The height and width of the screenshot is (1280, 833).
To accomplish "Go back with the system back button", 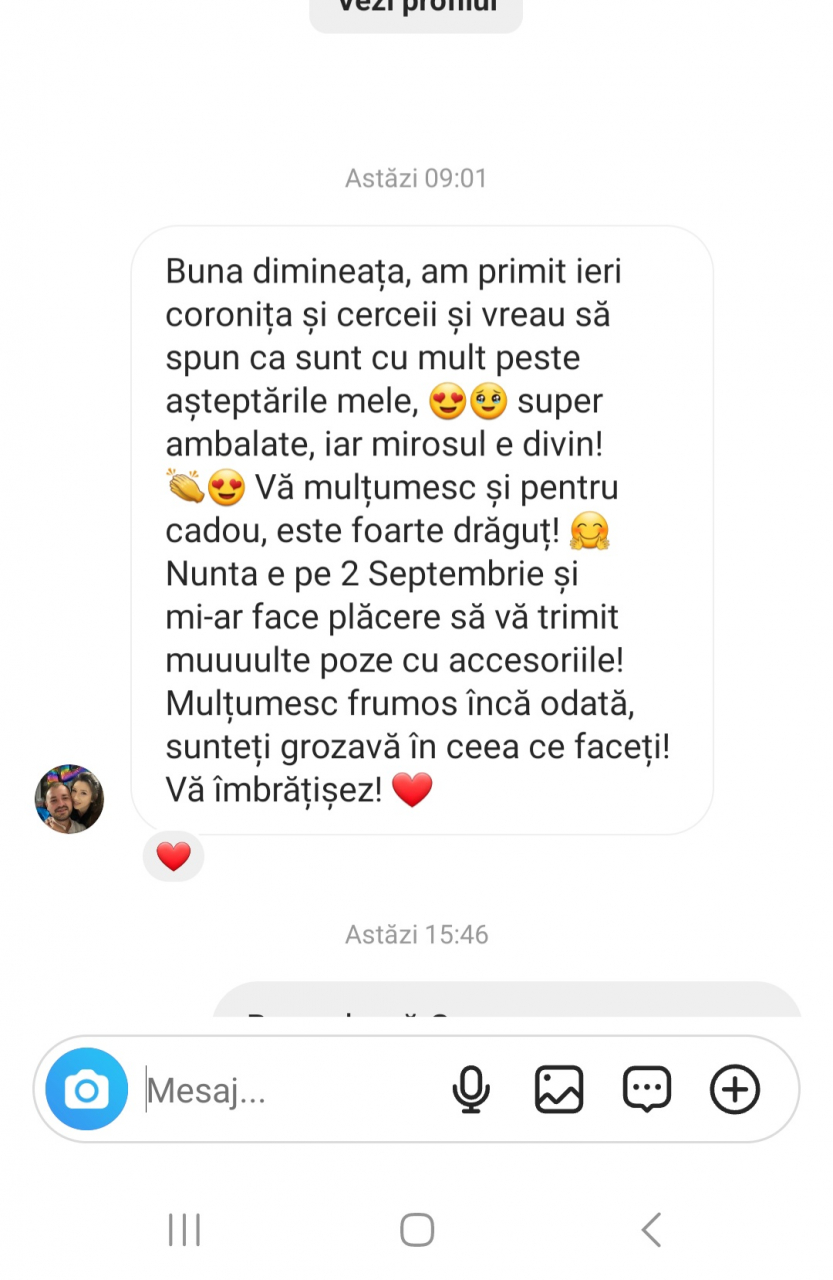I will 651,1229.
